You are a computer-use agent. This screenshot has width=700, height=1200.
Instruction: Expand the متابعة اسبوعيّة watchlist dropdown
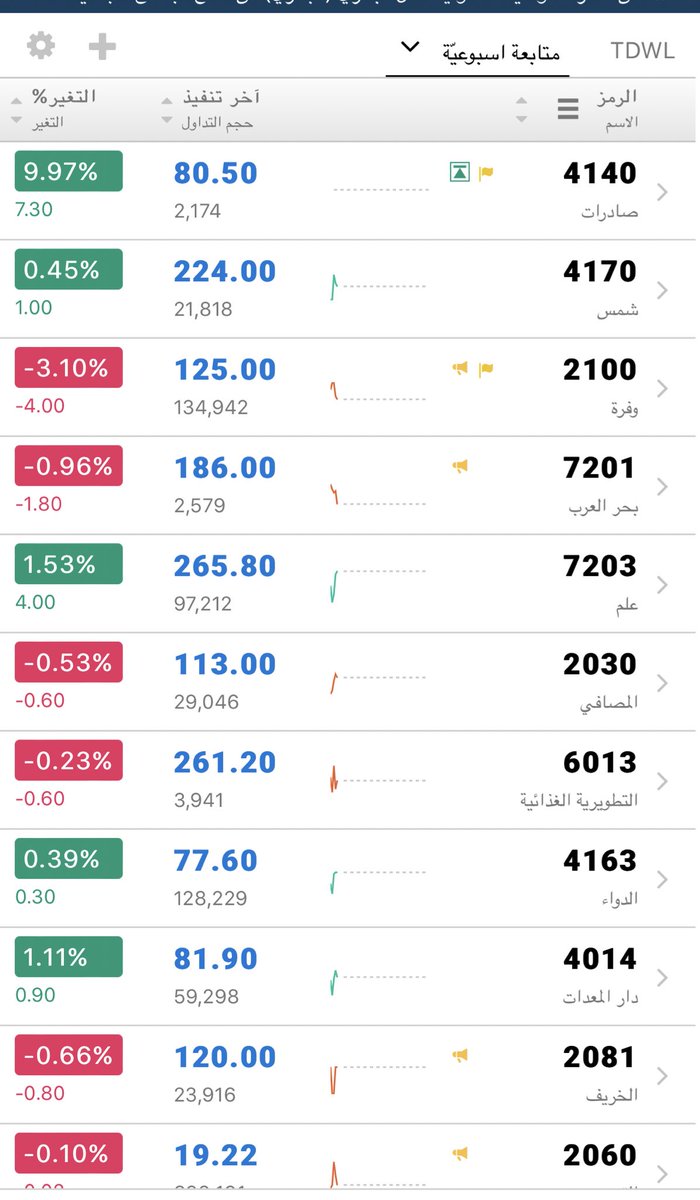478,50
